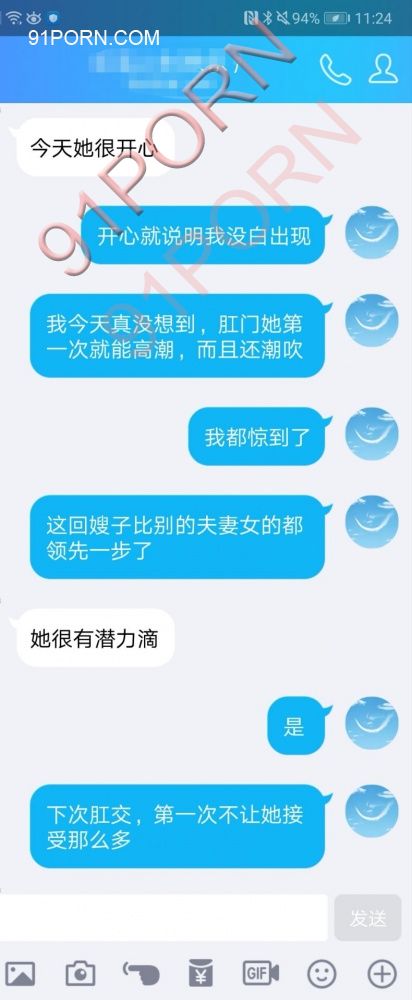The width and height of the screenshot is (412, 1000).
Task: Tap the 发送 send button
Action: pyautogui.click(x=368, y=918)
